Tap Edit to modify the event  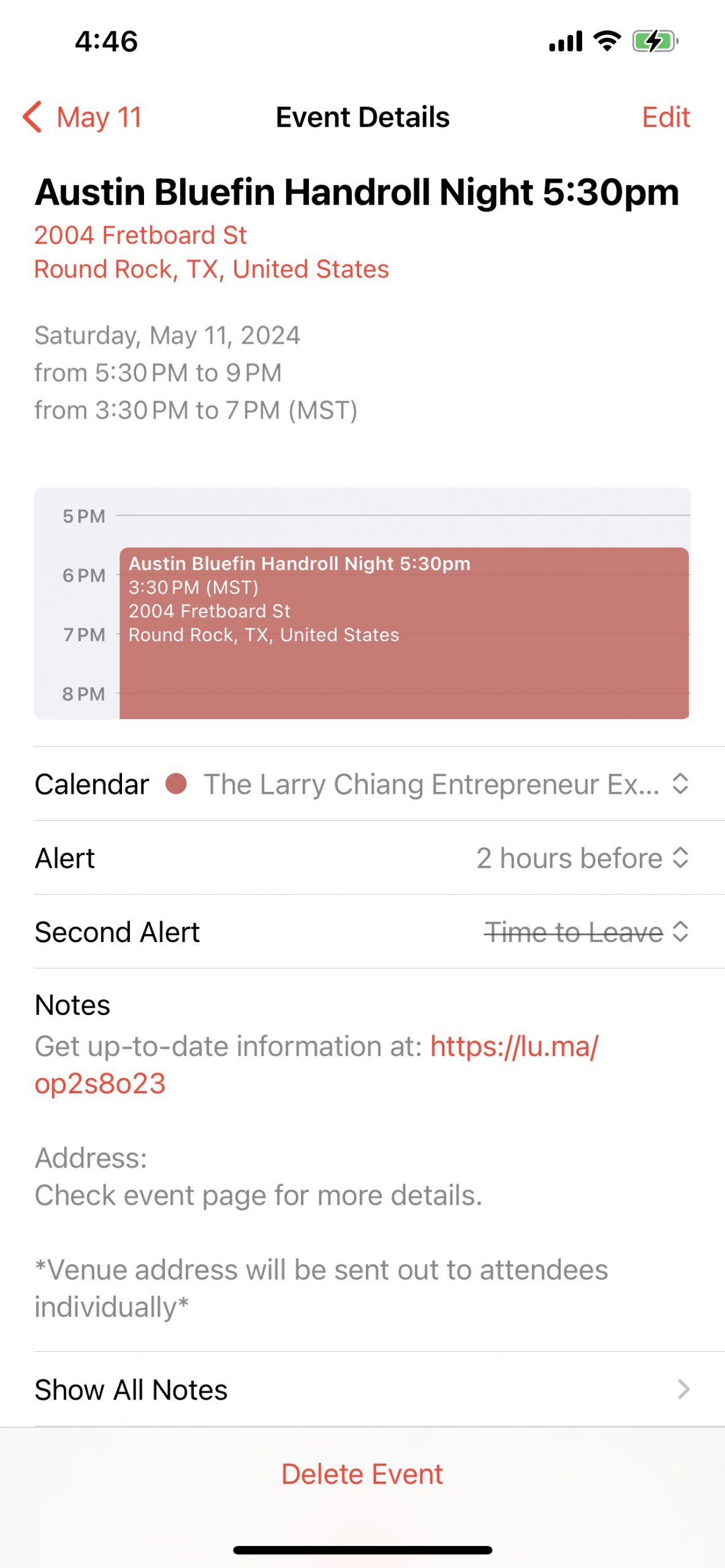[666, 116]
